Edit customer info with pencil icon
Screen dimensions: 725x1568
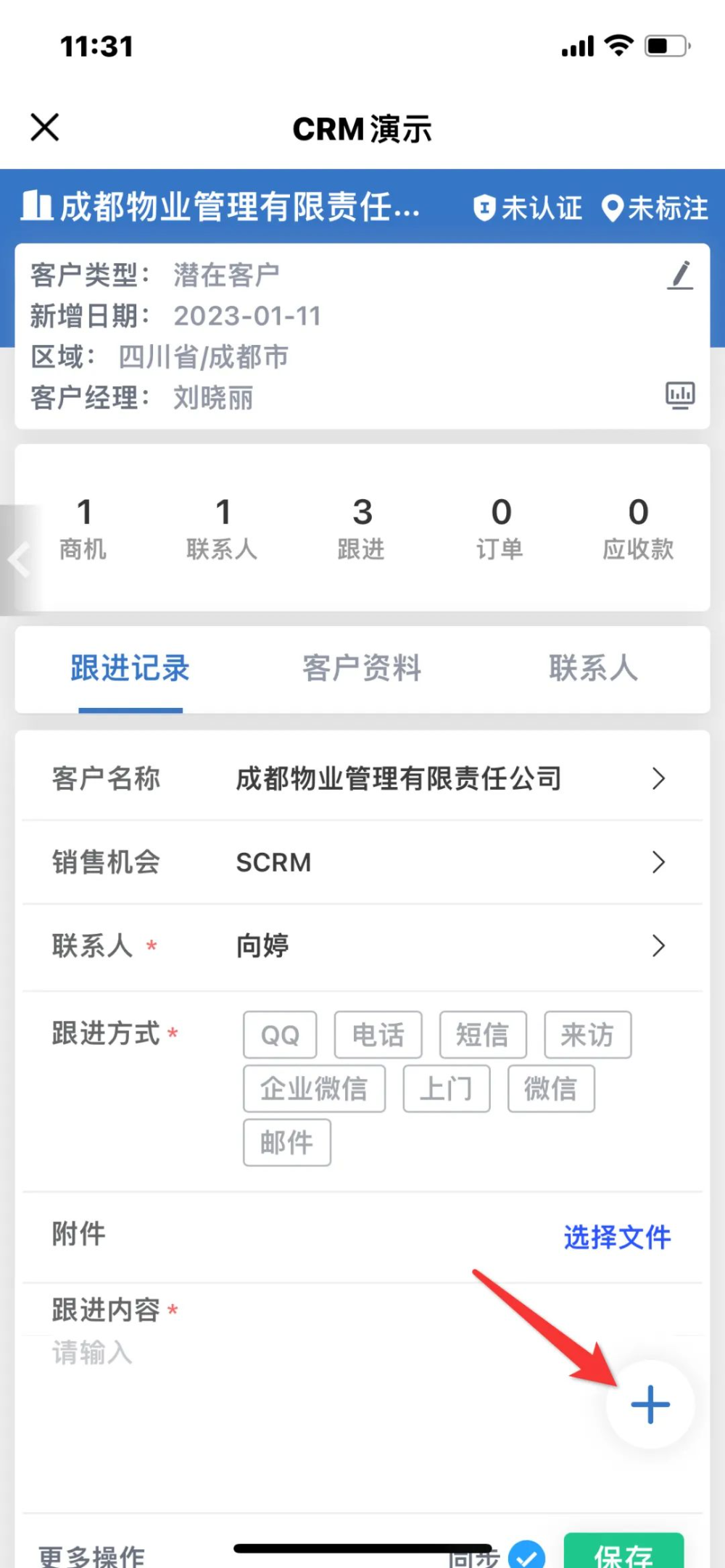680,275
